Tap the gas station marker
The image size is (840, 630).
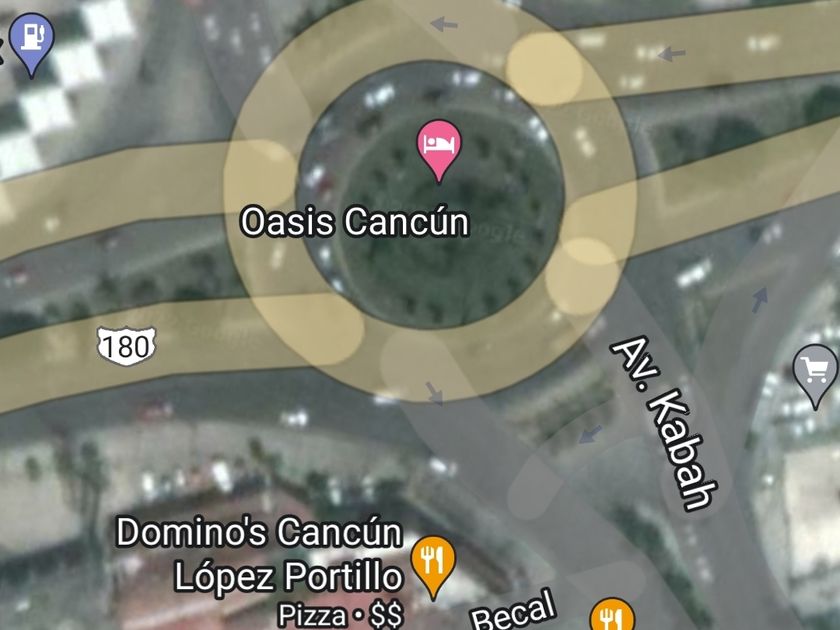pyautogui.click(x=34, y=38)
